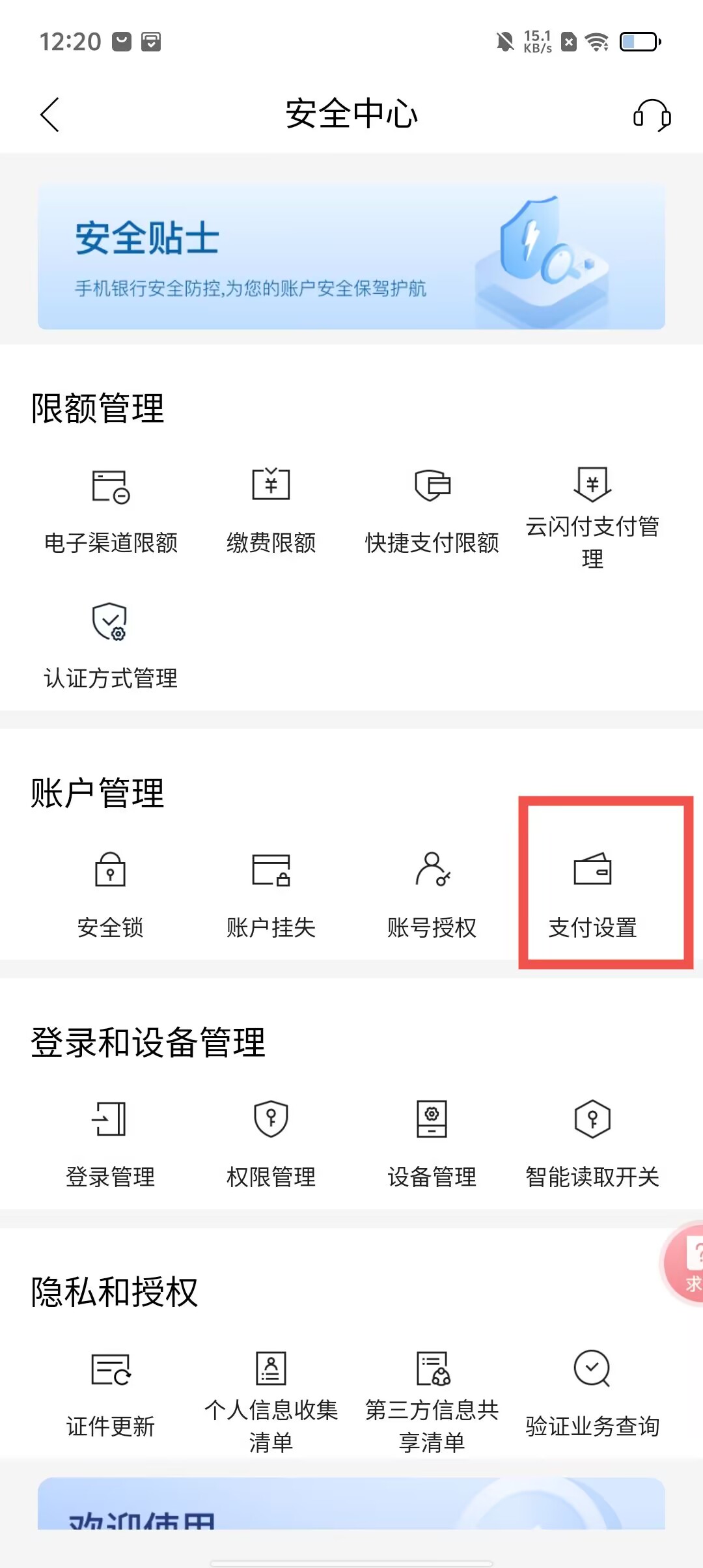Open 验证业务查询
The image size is (703, 1568).
pos(592,1395)
